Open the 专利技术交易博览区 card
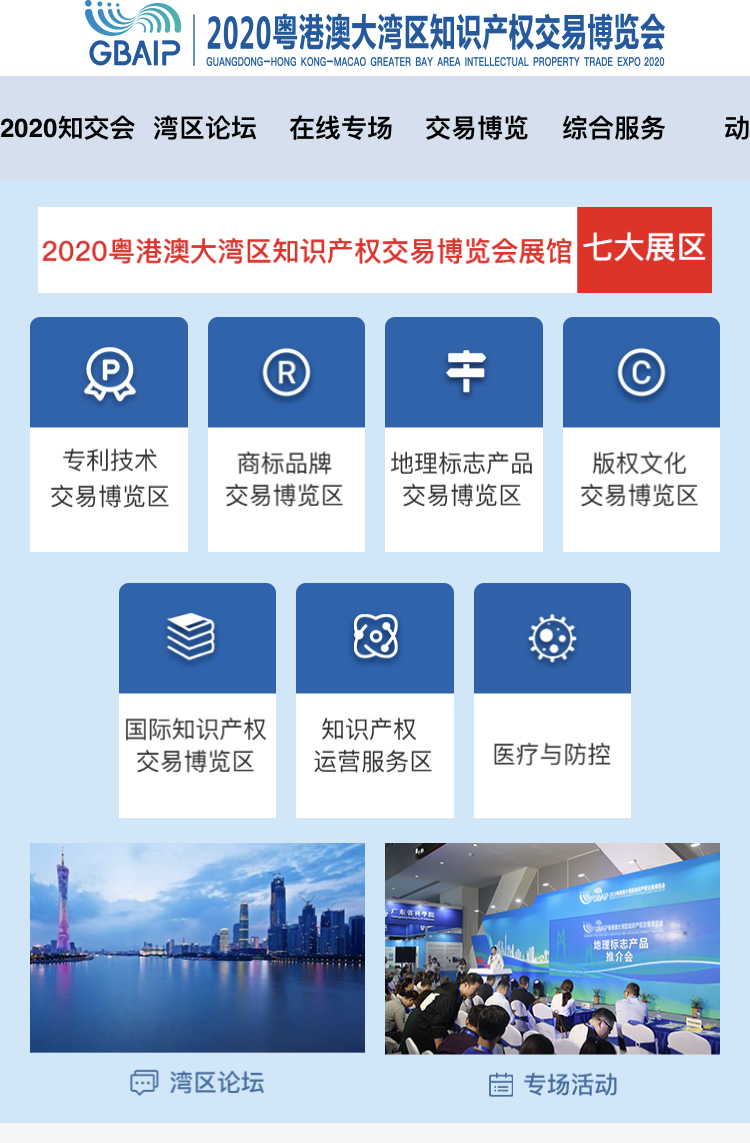Screen dimensions: 750x1143 point(109,434)
